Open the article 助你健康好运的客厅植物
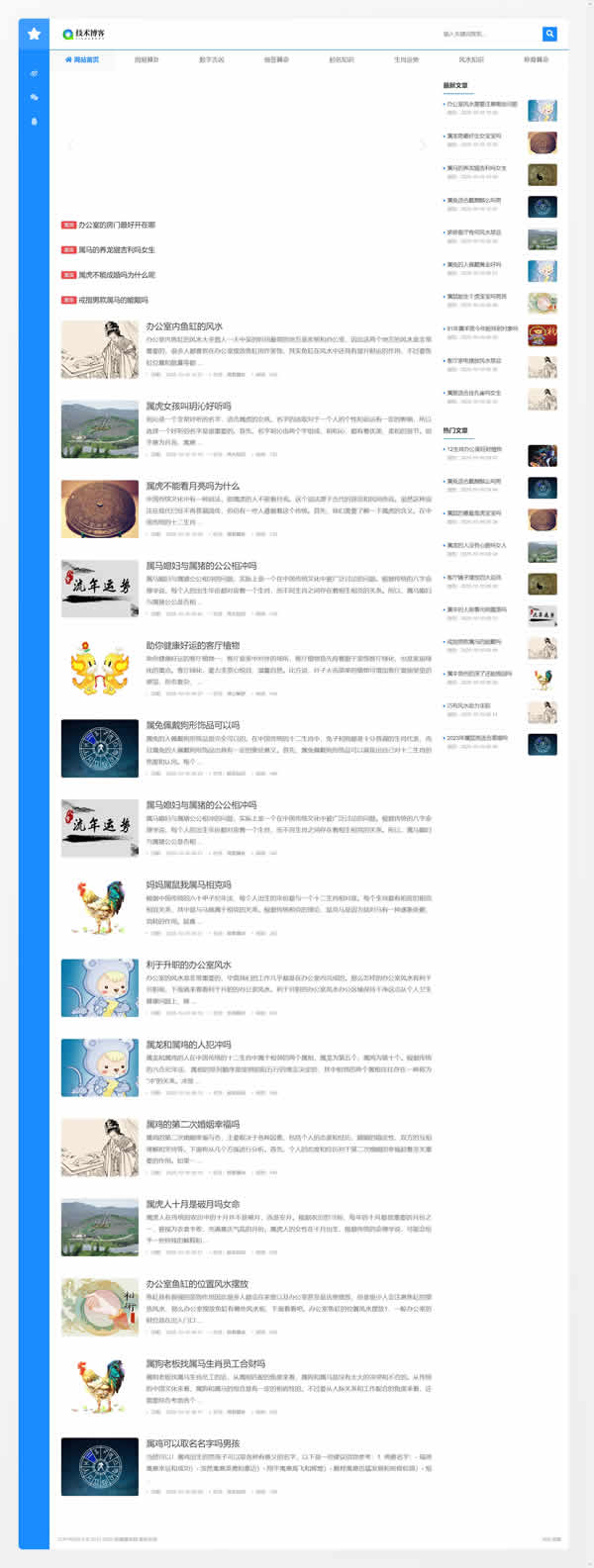594x1568 pixels. (192, 645)
